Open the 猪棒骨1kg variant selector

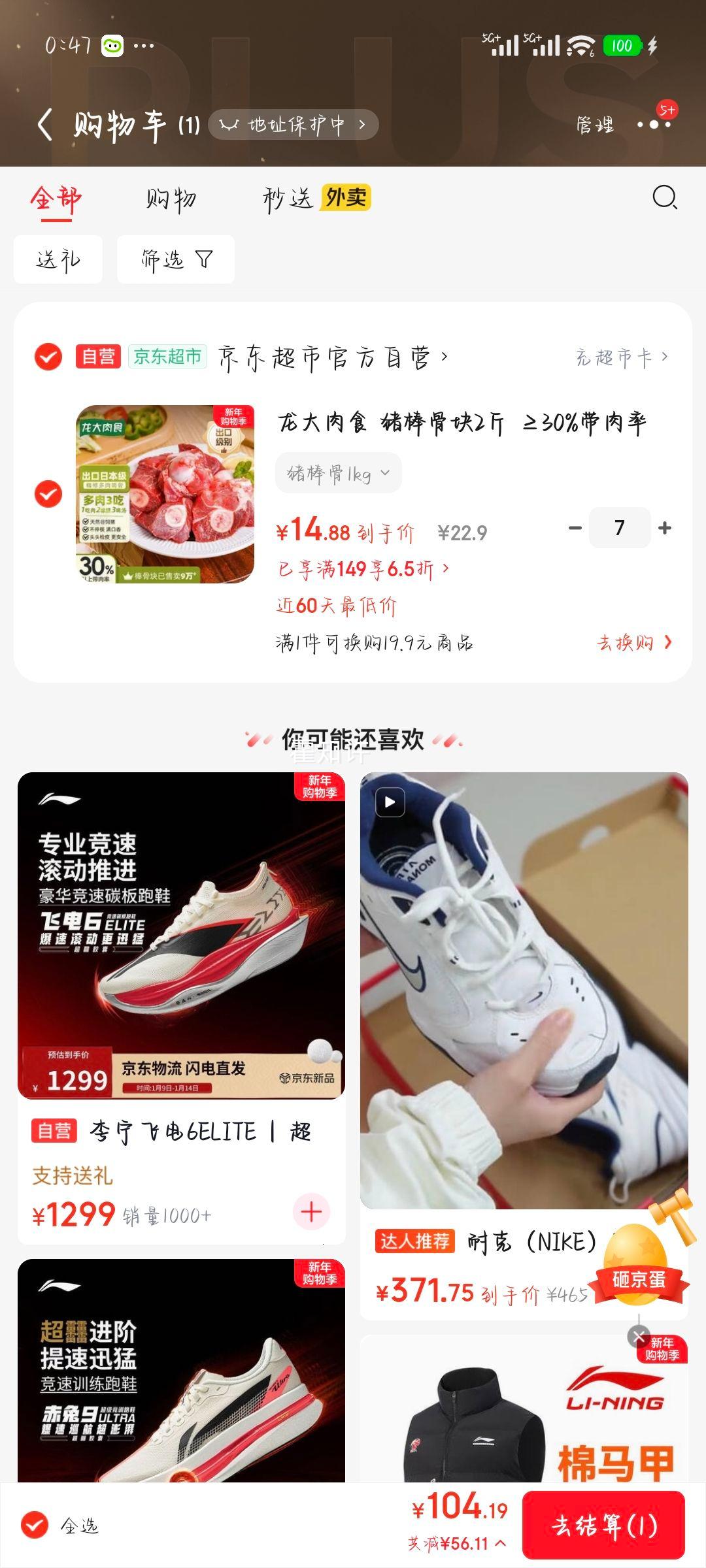tap(338, 472)
